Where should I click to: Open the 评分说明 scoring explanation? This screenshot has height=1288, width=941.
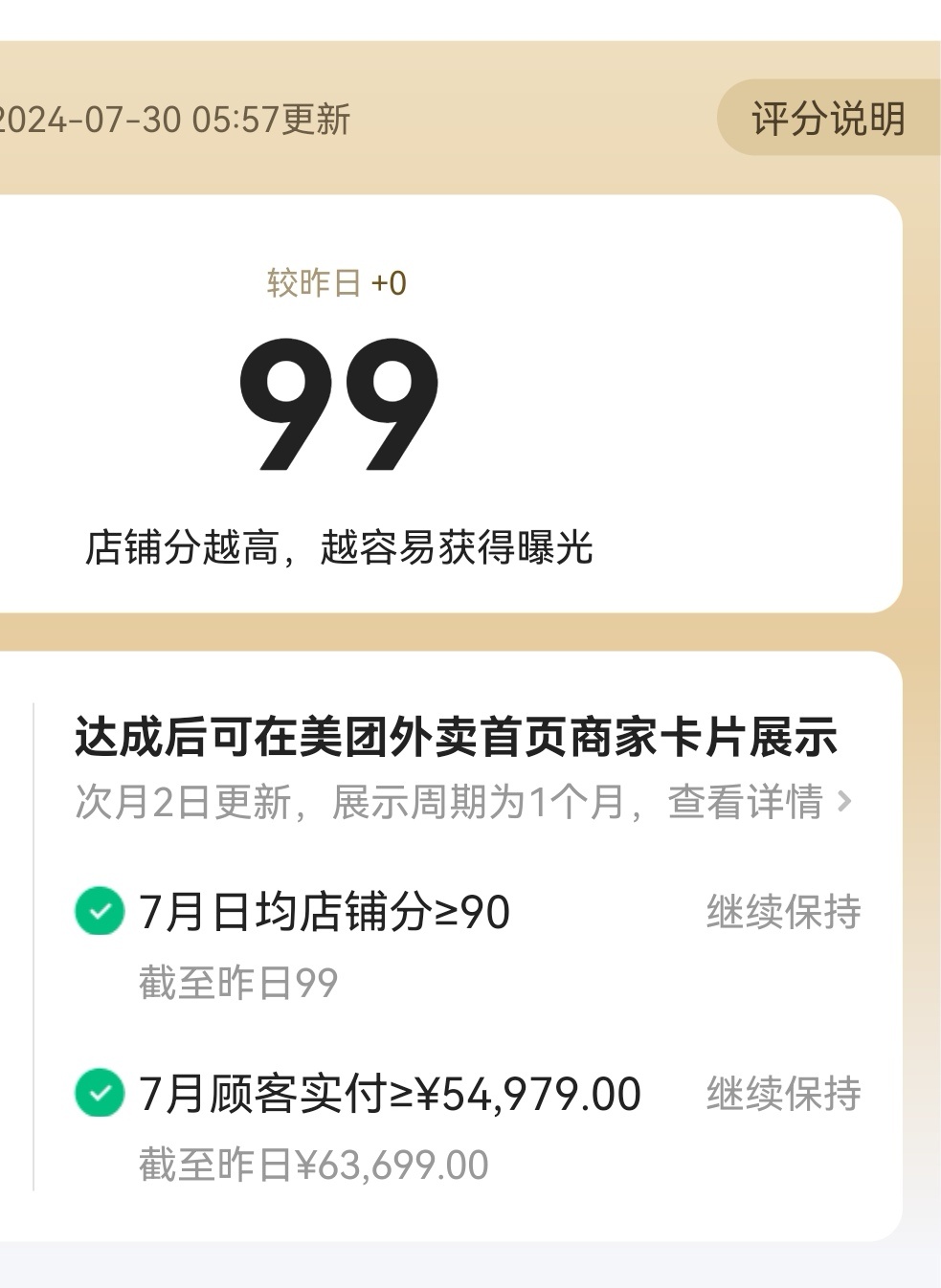828,119
